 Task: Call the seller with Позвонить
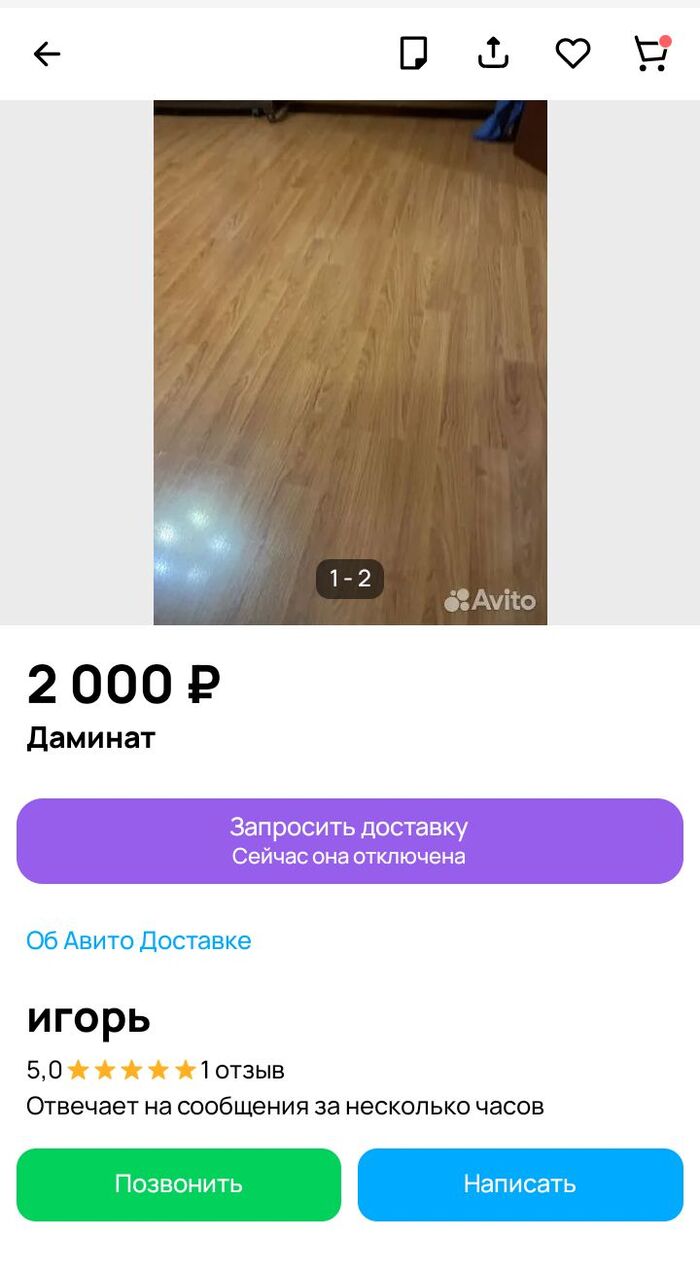[x=179, y=1185]
